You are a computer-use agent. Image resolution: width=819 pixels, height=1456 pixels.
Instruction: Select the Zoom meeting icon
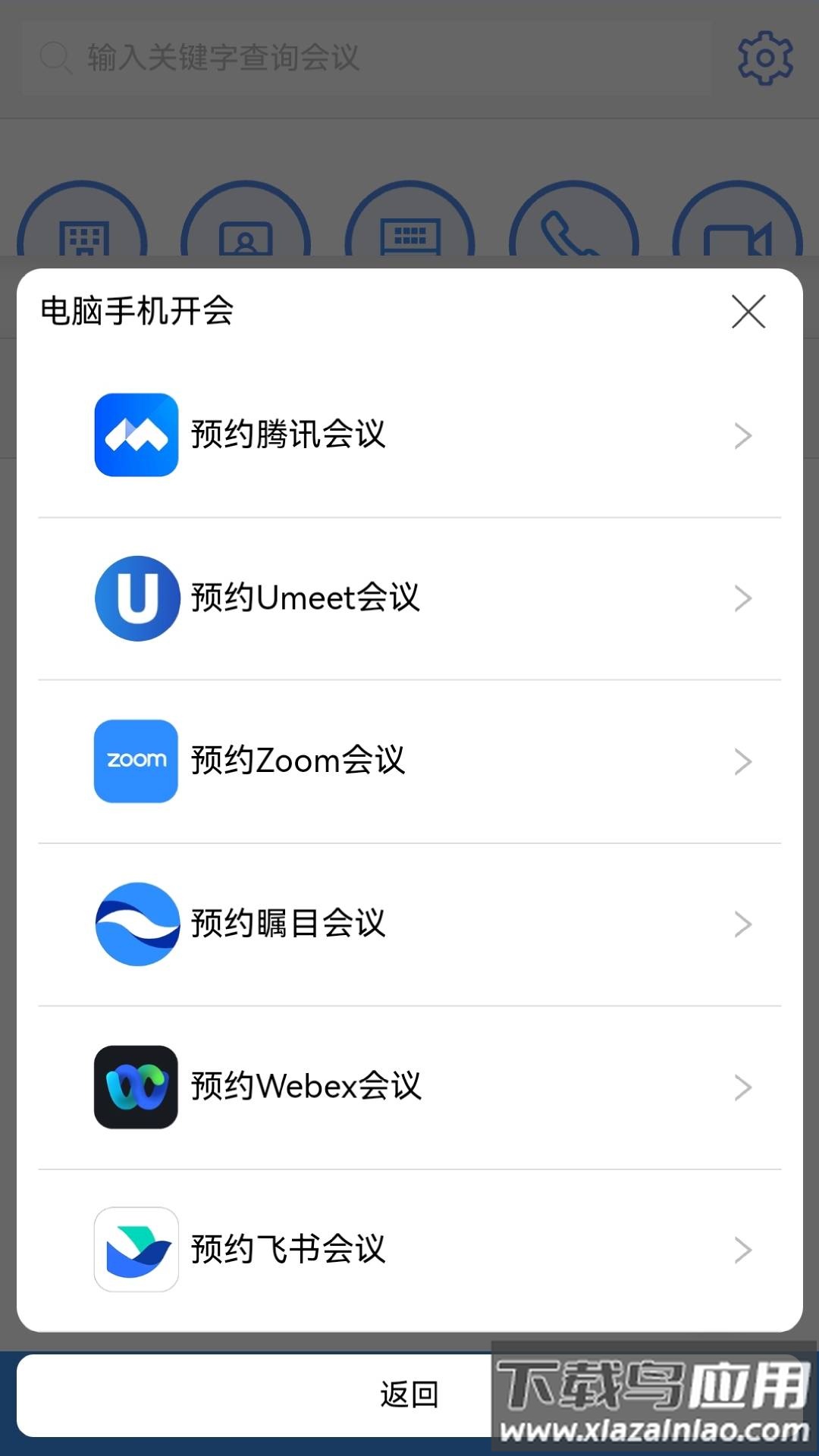[136, 761]
